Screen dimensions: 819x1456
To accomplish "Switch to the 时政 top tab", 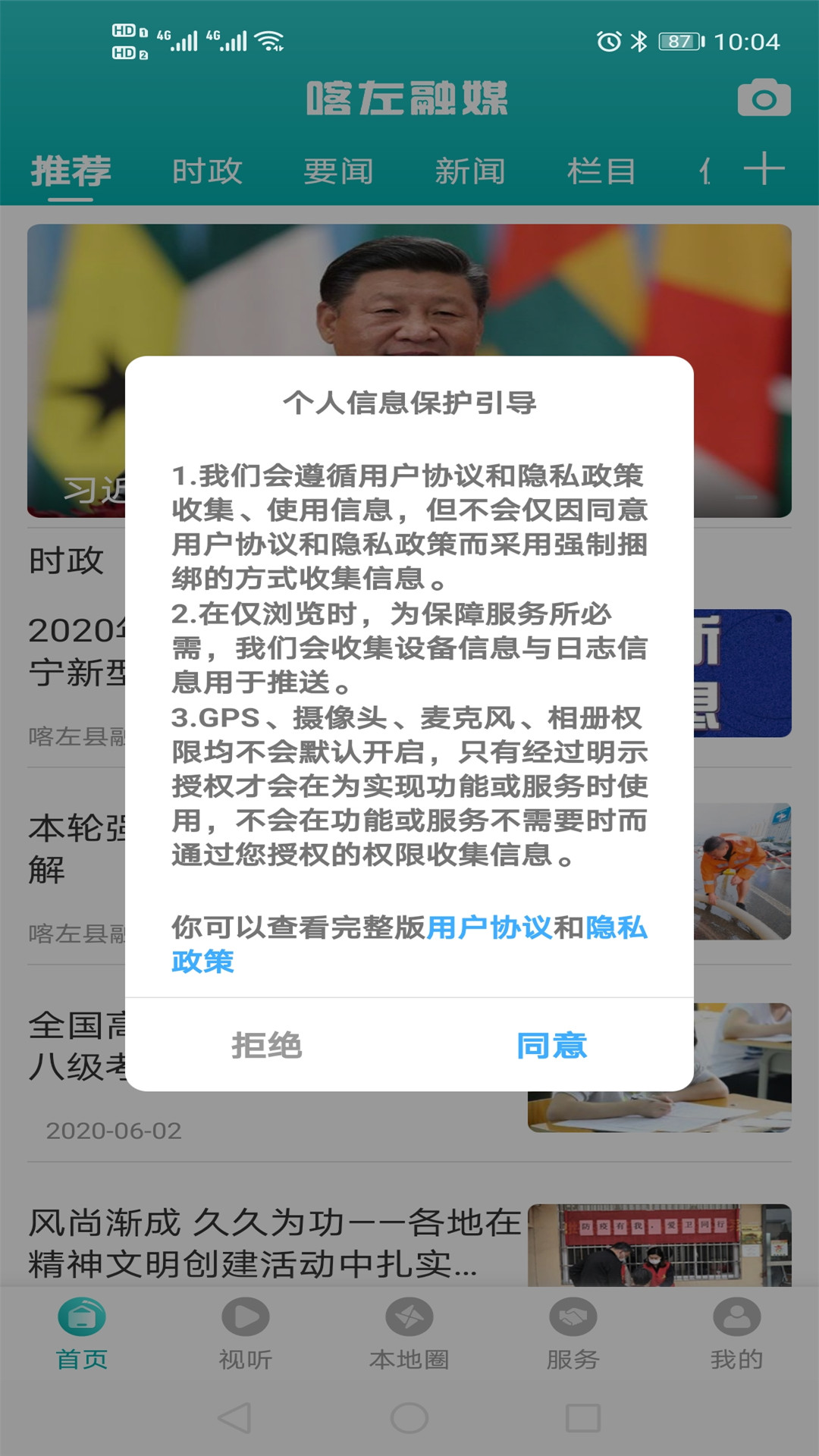I will 207,171.
